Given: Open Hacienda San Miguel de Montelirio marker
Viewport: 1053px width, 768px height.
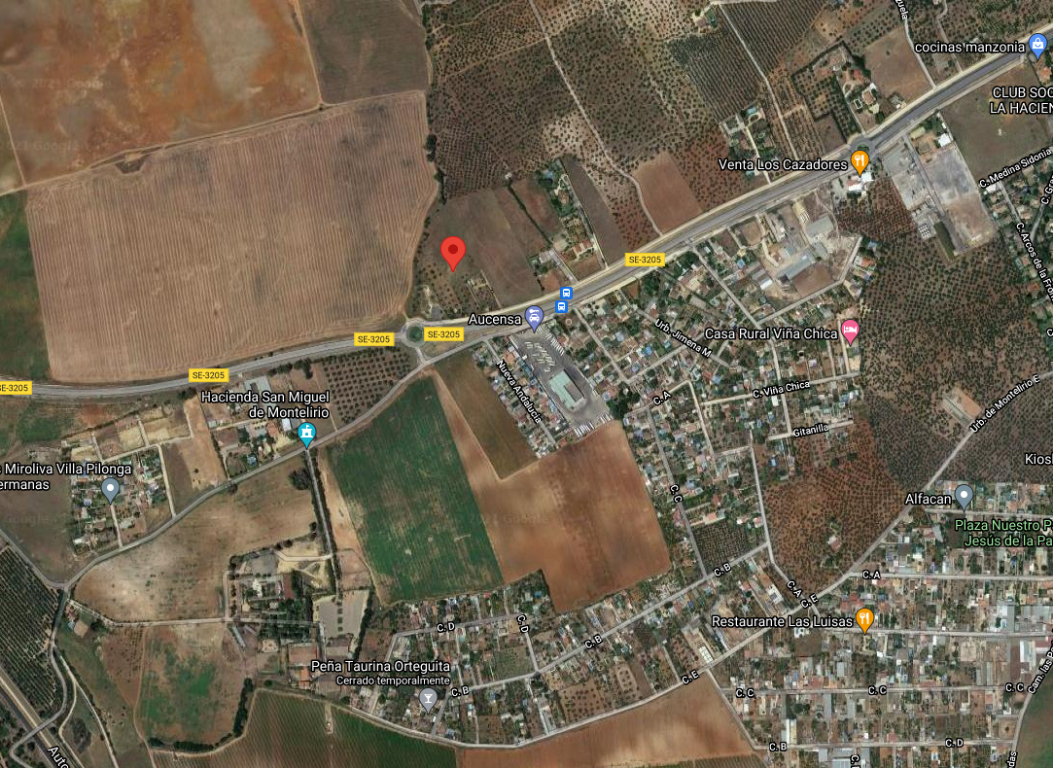Looking at the screenshot, I should tap(307, 433).
